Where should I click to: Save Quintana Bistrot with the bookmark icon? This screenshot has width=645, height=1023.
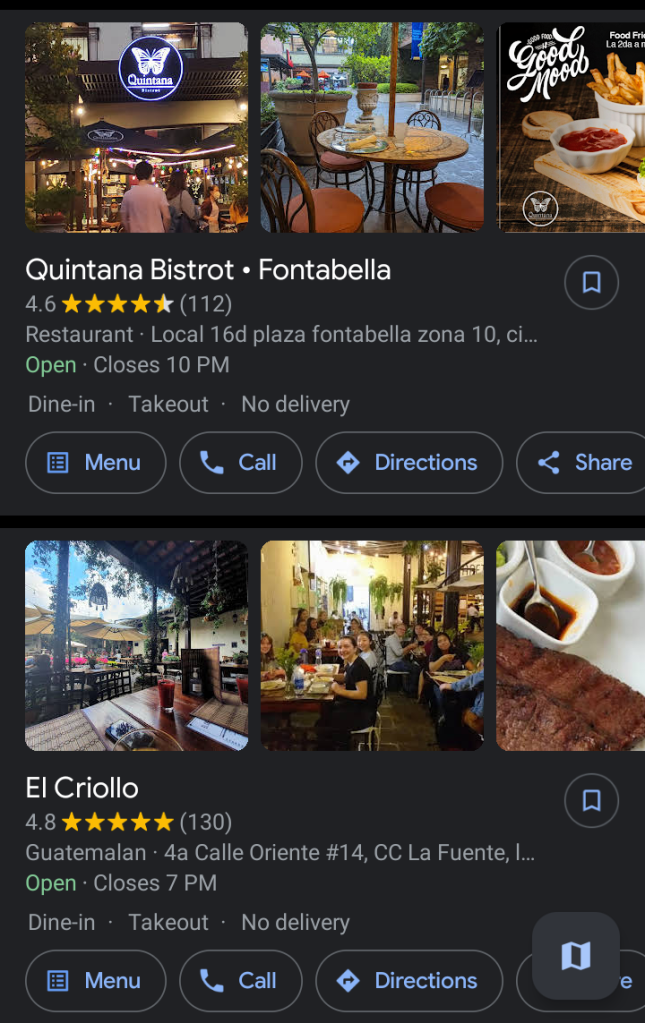(x=591, y=283)
